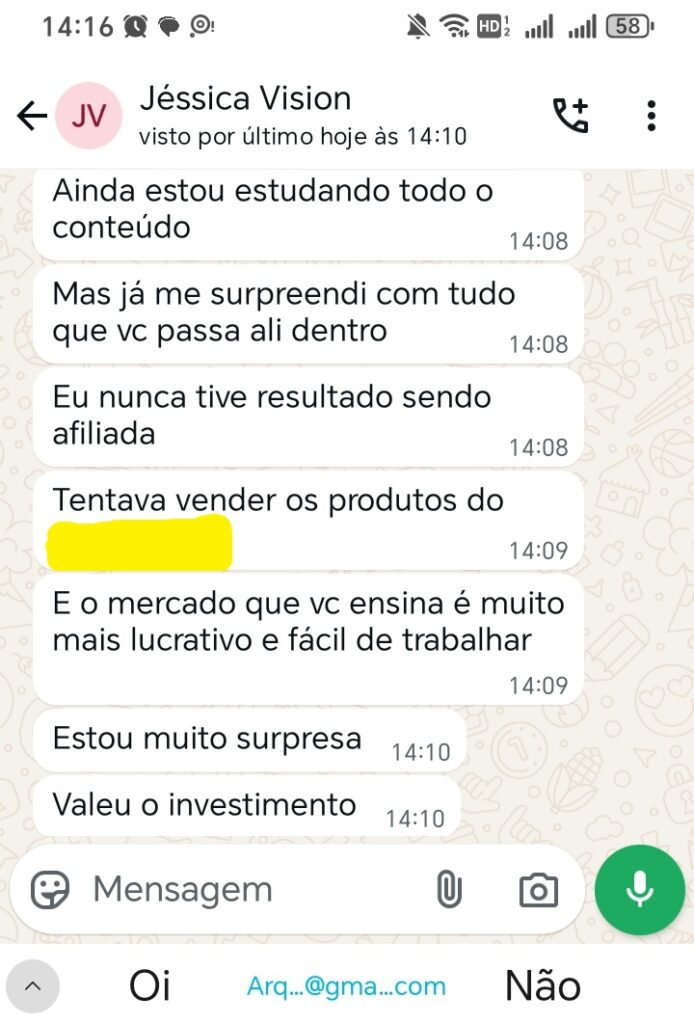
Task: Attach a file with the paperclip
Action: 449,889
